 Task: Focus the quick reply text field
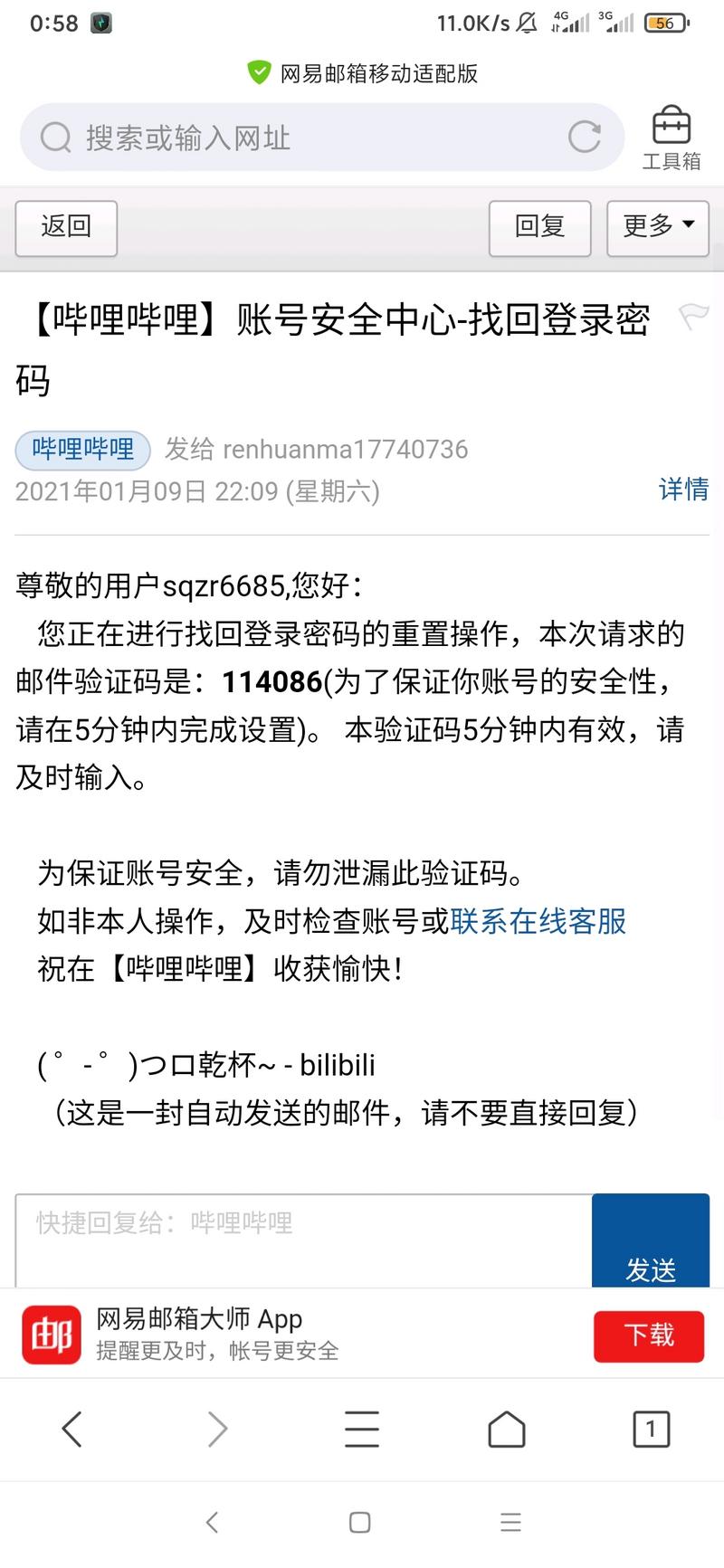pyautogui.click(x=303, y=1240)
